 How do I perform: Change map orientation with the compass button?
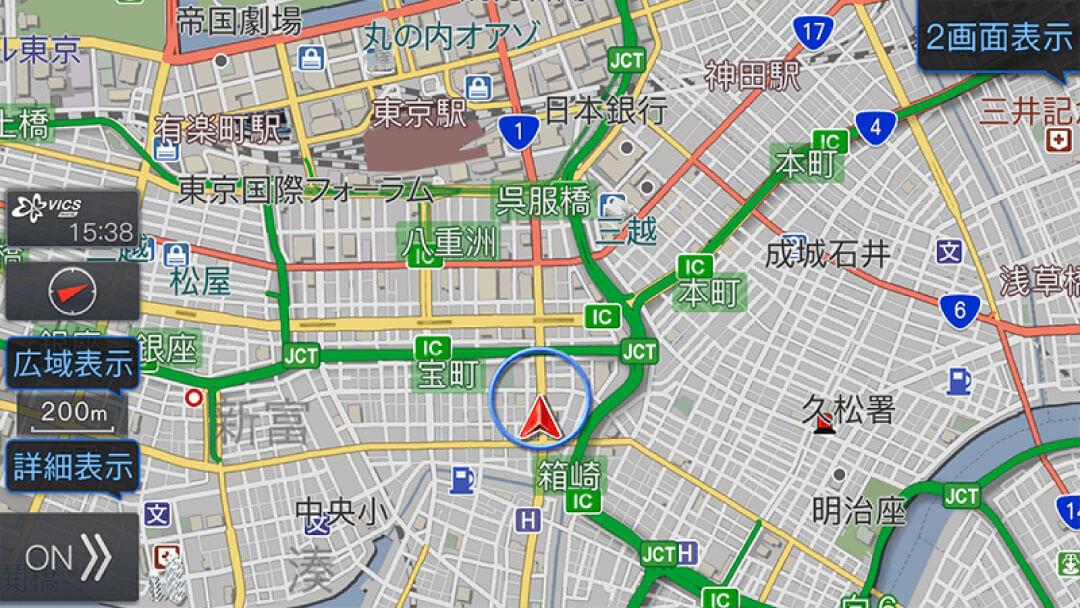point(74,292)
